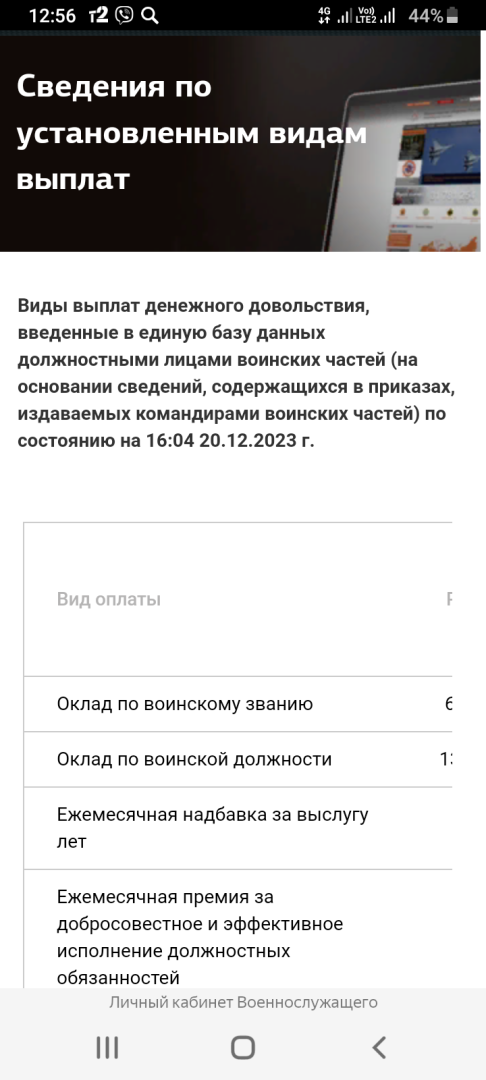Open the recent apps overview
This screenshot has width=486, height=1080.
(107, 1047)
